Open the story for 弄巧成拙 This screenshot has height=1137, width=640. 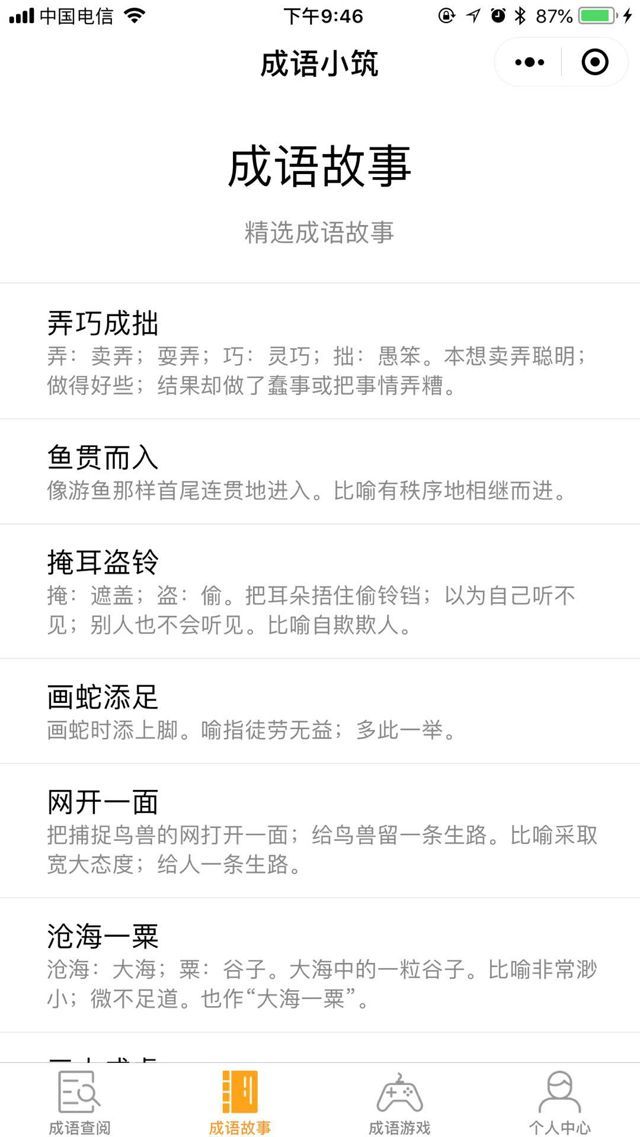click(320, 352)
